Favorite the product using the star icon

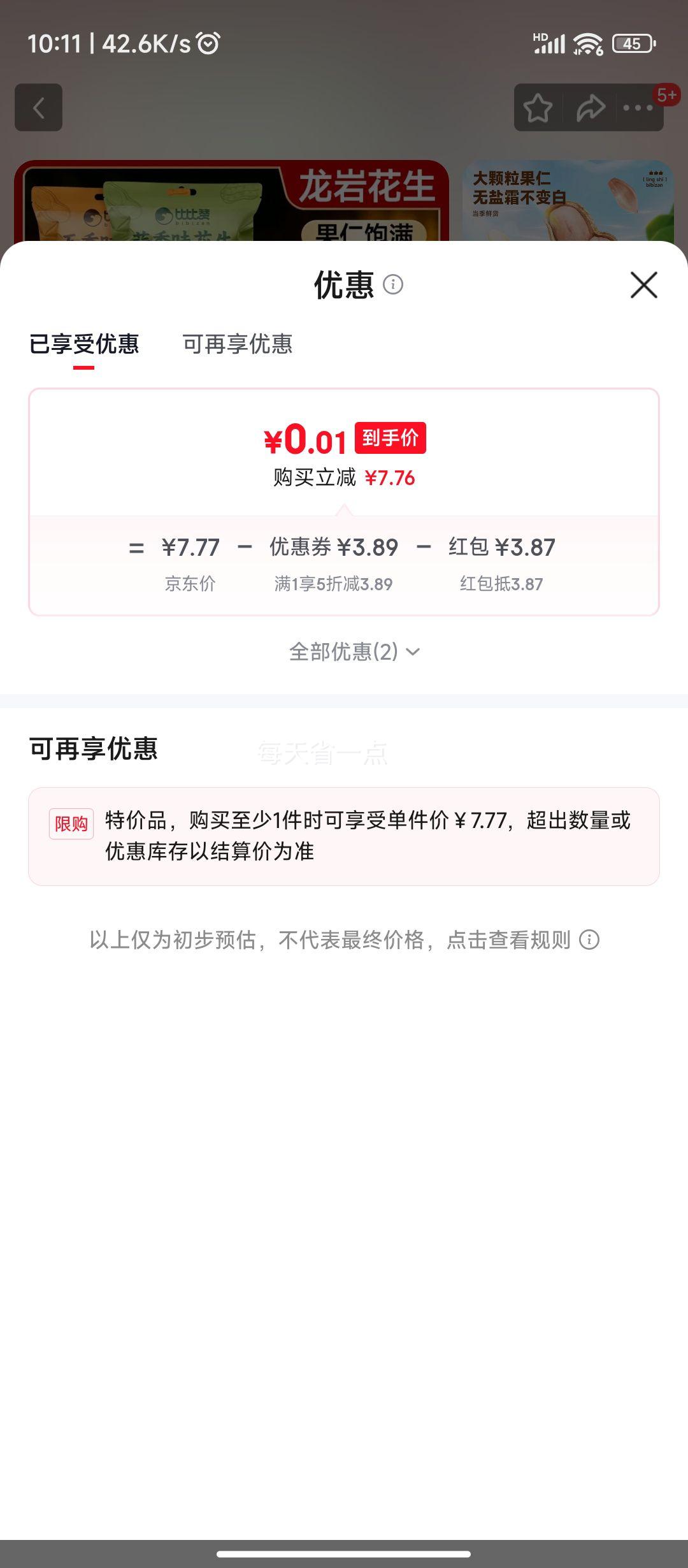[537, 108]
